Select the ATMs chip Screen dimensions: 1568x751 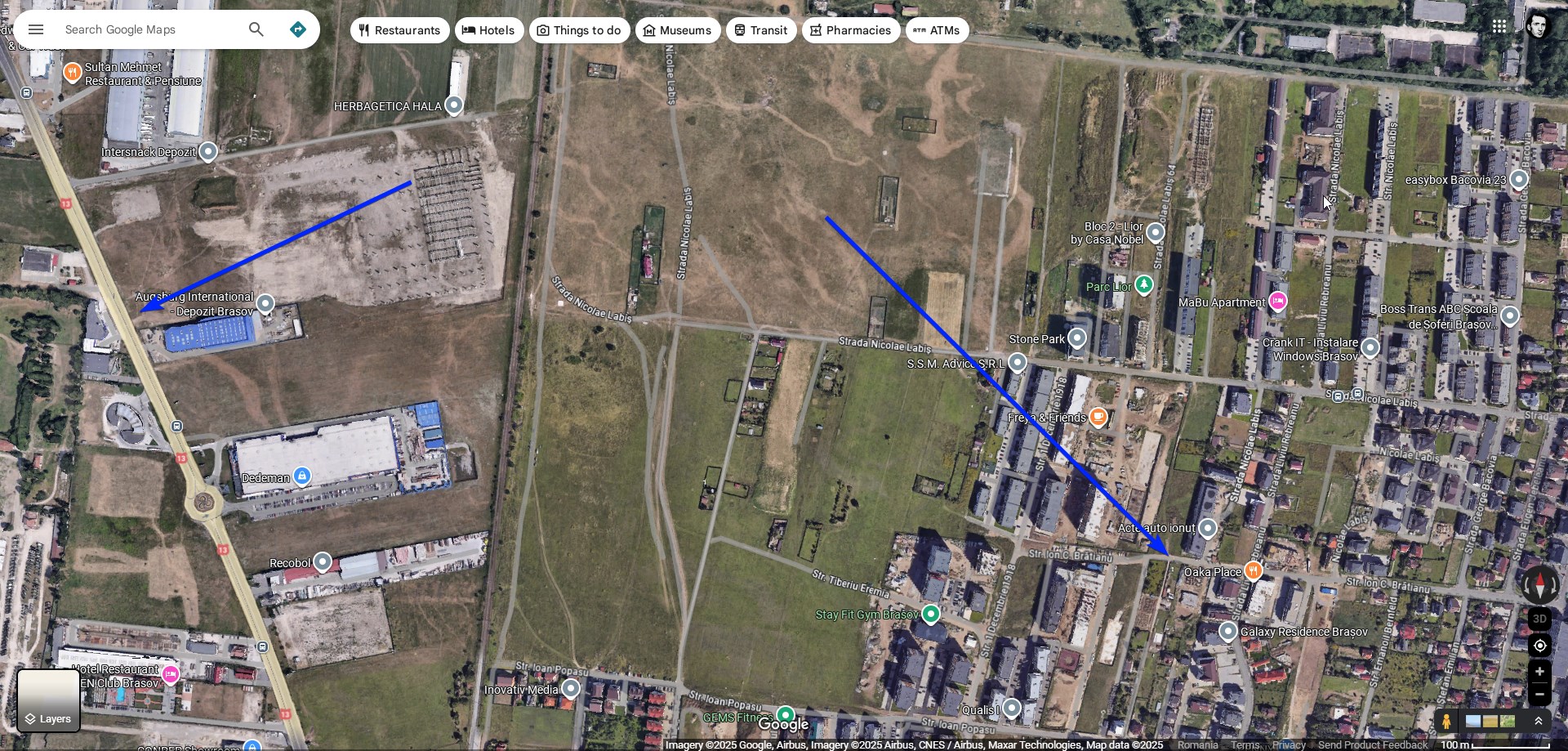[936, 30]
